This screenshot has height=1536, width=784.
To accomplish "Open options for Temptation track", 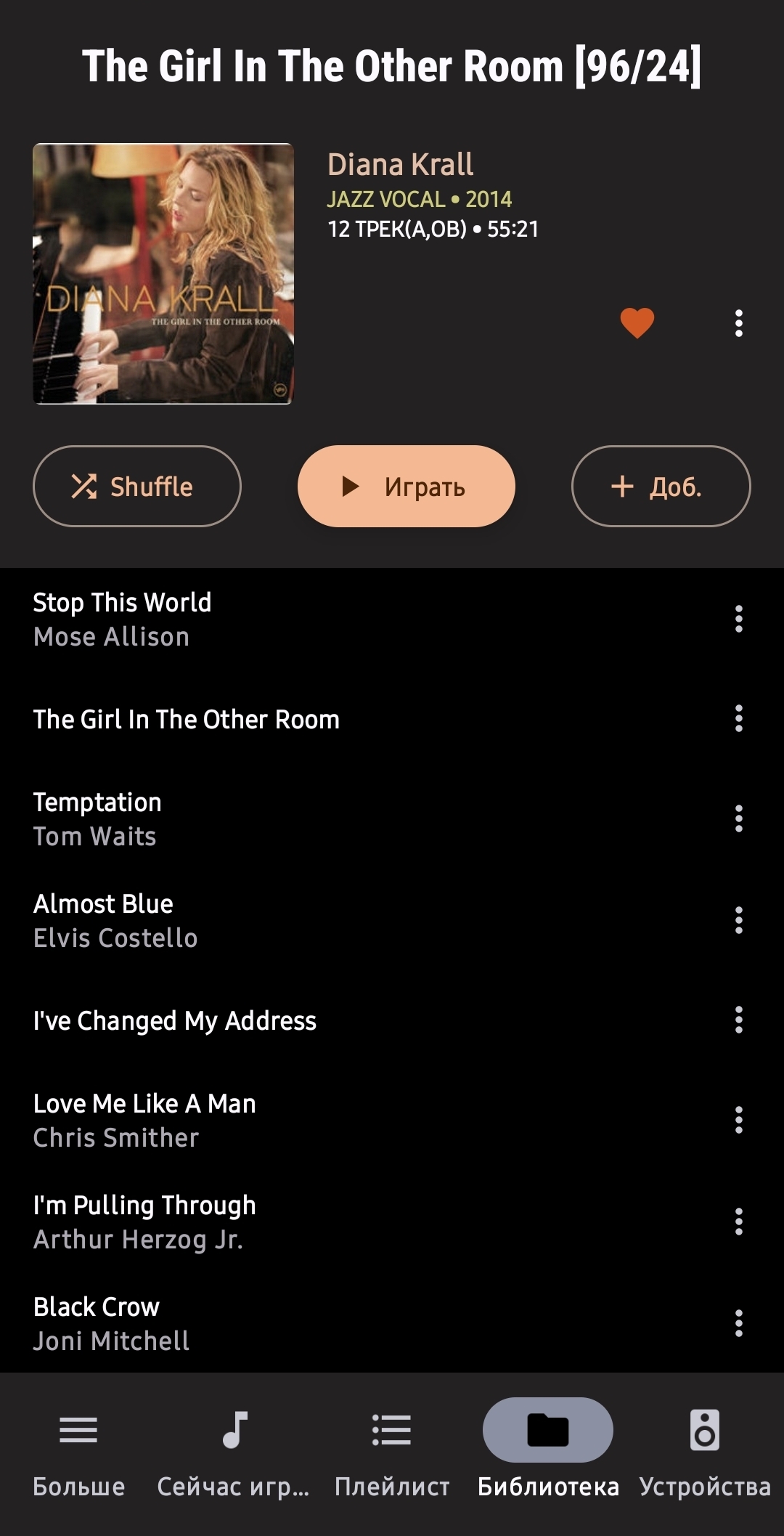I will click(738, 818).
